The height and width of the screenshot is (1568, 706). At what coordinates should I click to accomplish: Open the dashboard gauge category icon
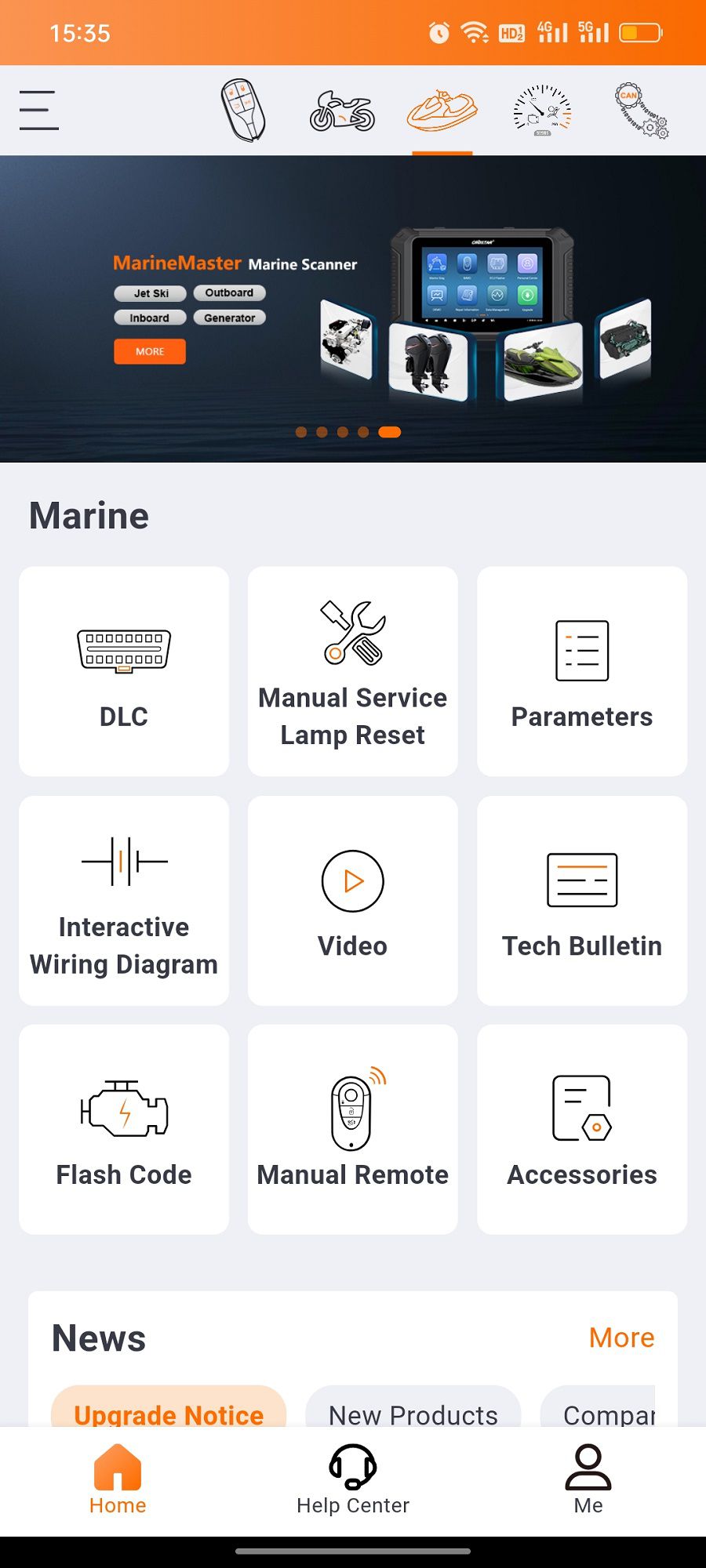coord(541,110)
